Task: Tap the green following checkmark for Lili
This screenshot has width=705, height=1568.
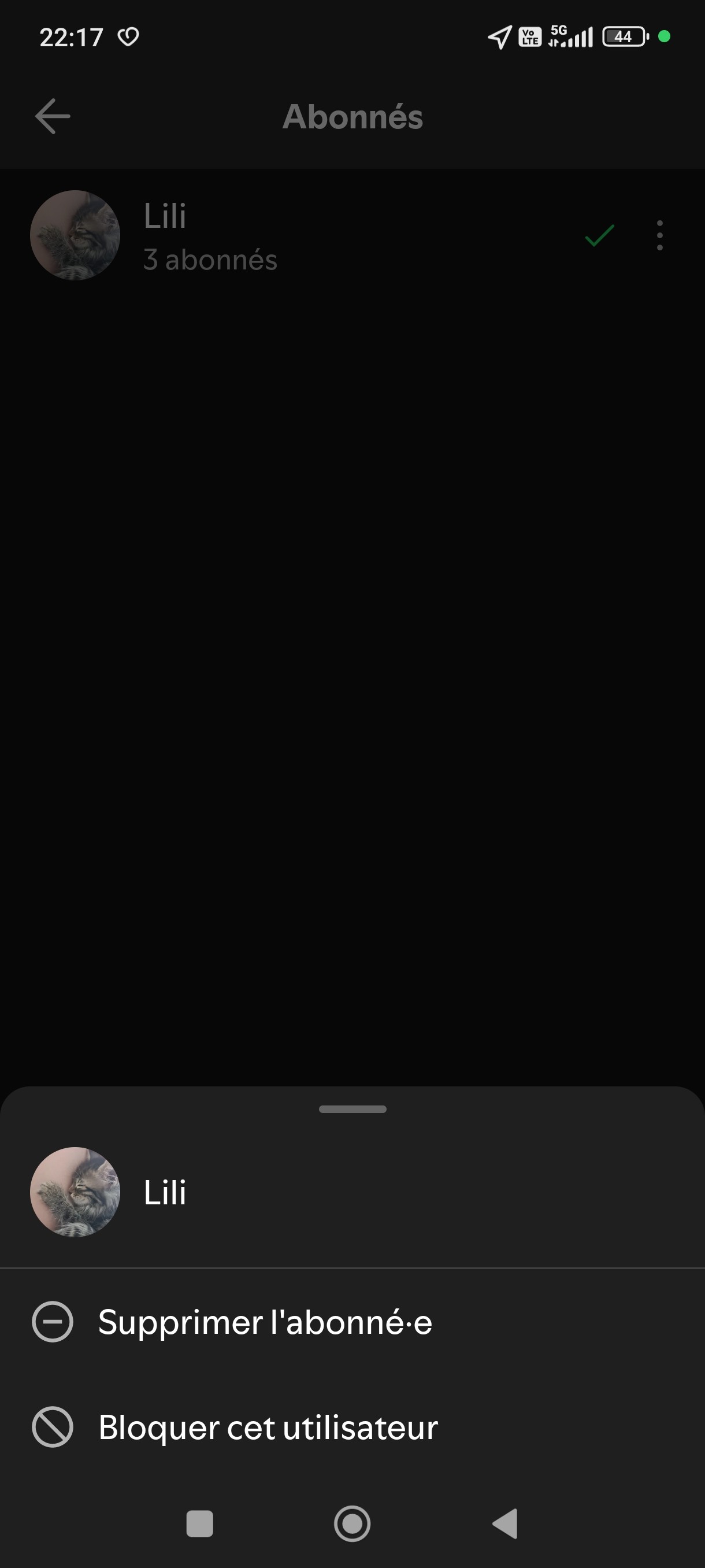Action: coord(600,235)
